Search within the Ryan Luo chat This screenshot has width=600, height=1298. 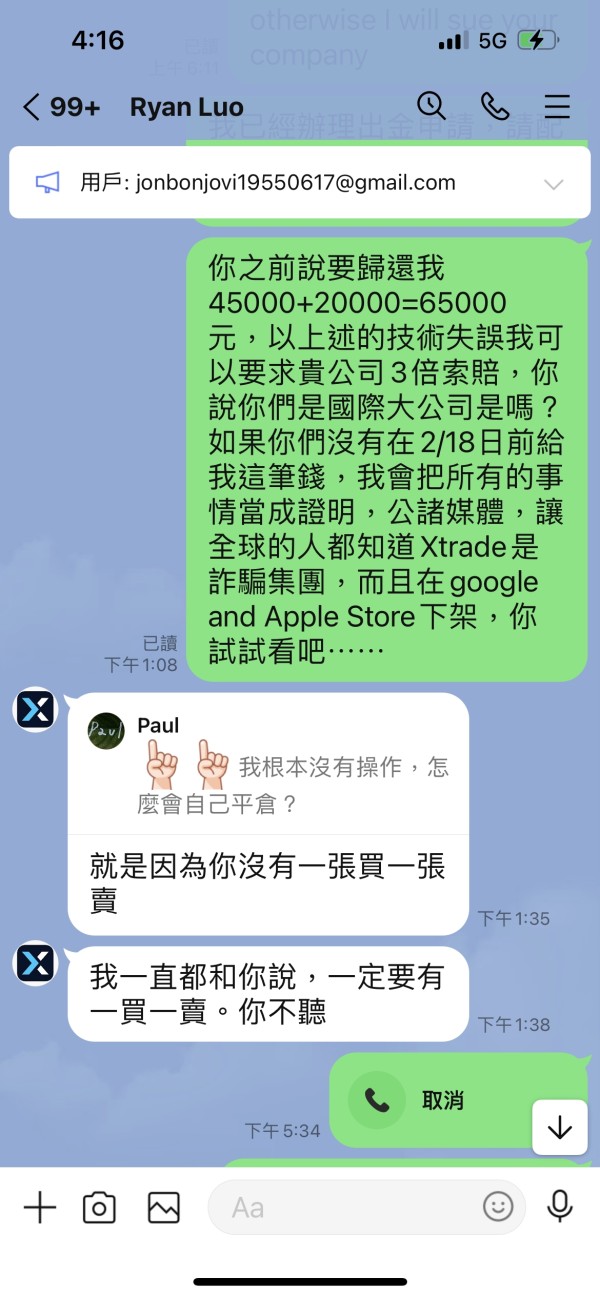tap(431, 106)
